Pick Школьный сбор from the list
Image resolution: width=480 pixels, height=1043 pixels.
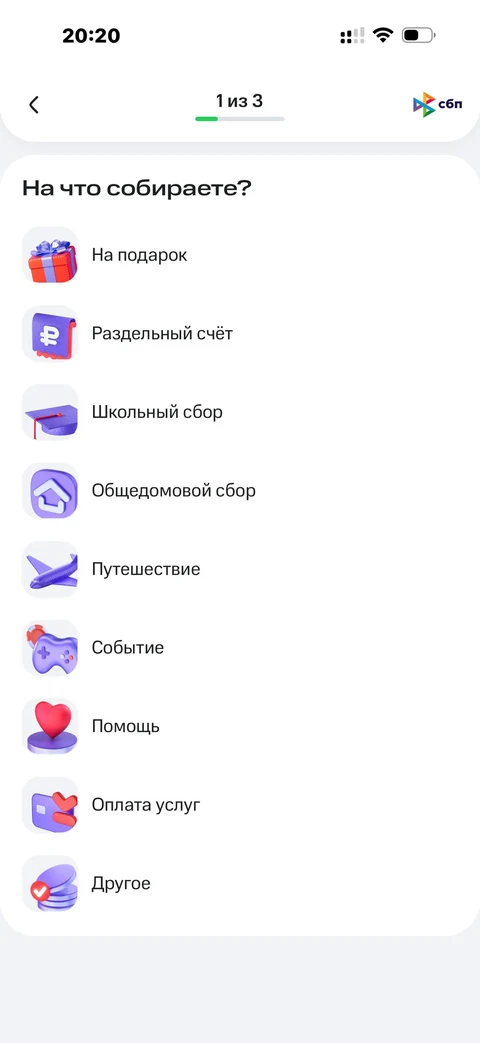pyautogui.click(x=240, y=412)
